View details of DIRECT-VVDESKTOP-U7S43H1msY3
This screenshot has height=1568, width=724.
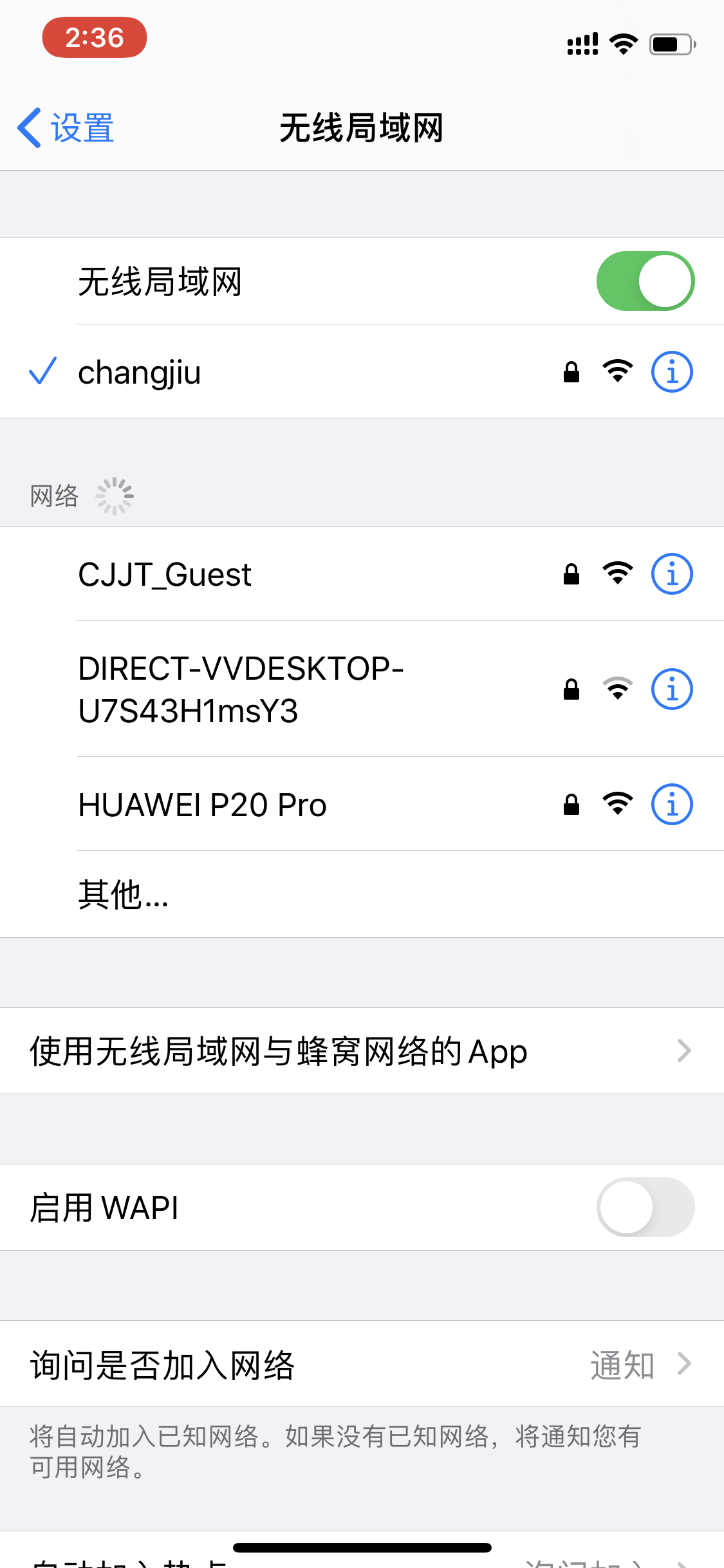pos(672,689)
